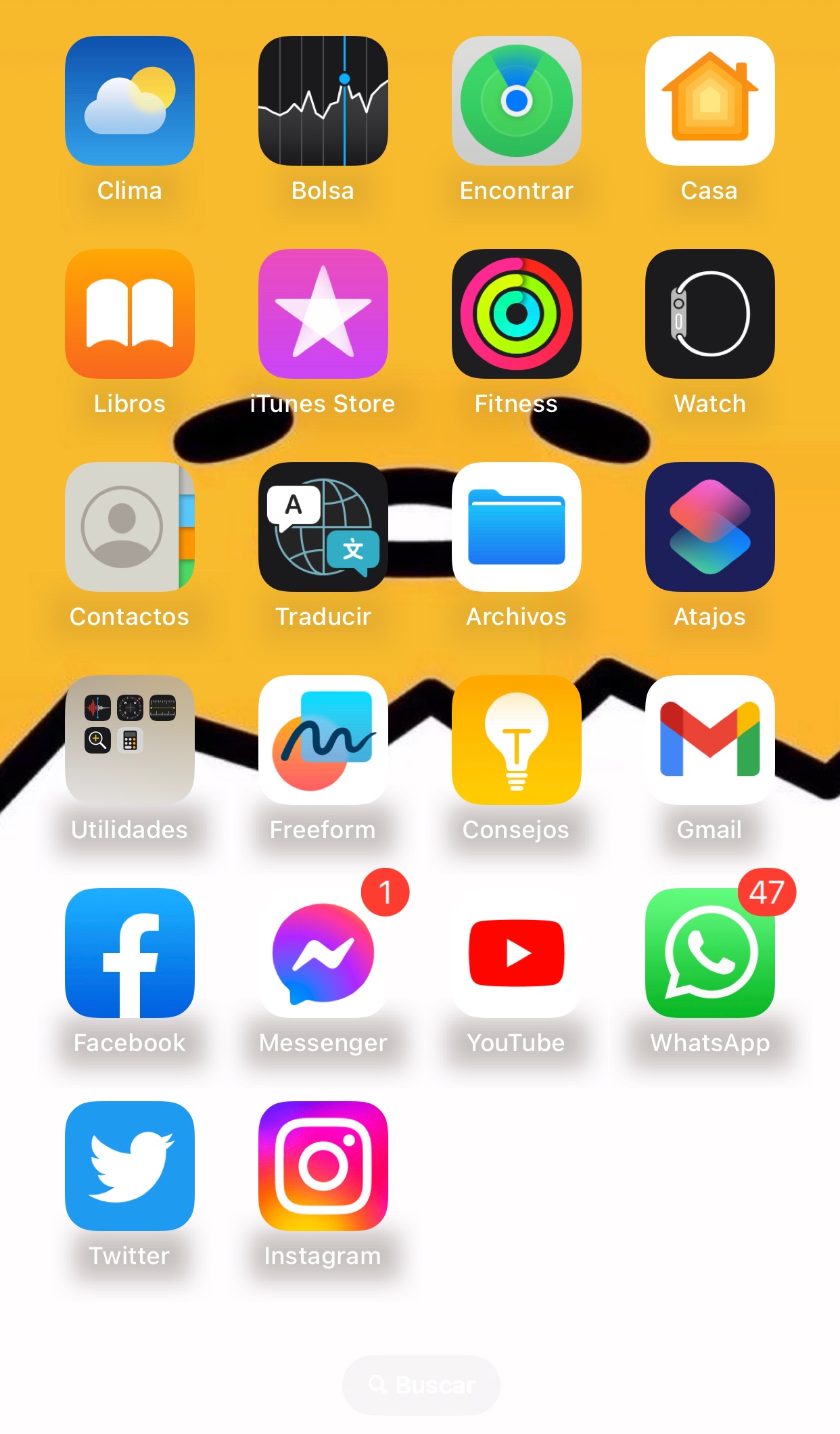Launch Freeform
This screenshot has width=840, height=1434.
(x=323, y=740)
